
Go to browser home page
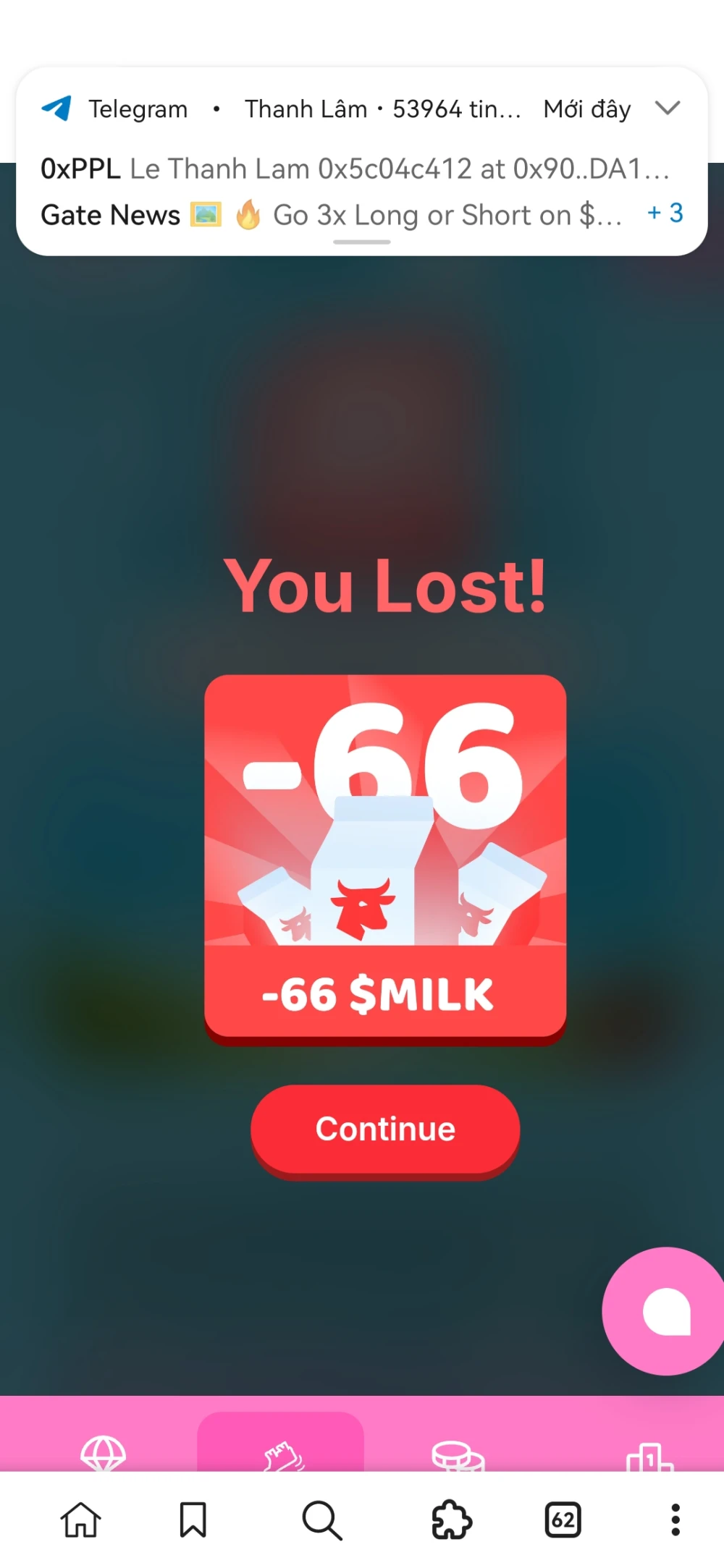[80, 1519]
